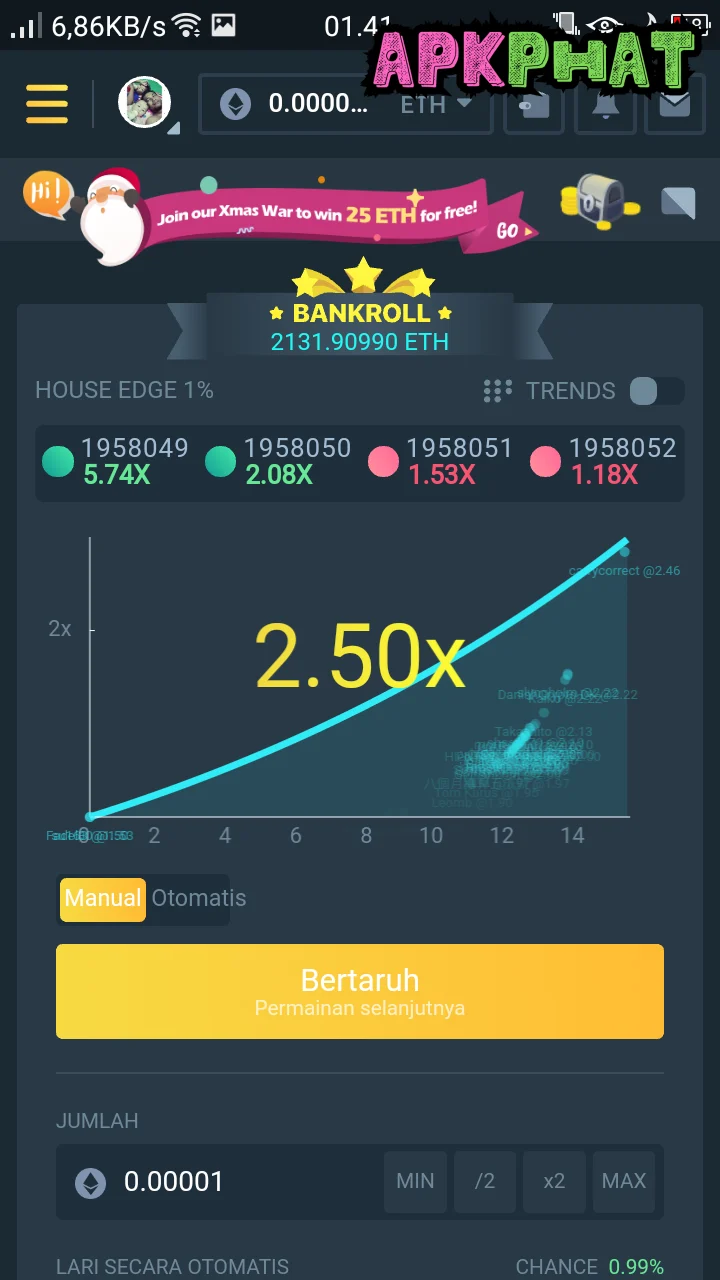Screen dimensions: 720x1280
Task: Open the dotted grid icon beside TRENDS
Action: click(x=497, y=391)
